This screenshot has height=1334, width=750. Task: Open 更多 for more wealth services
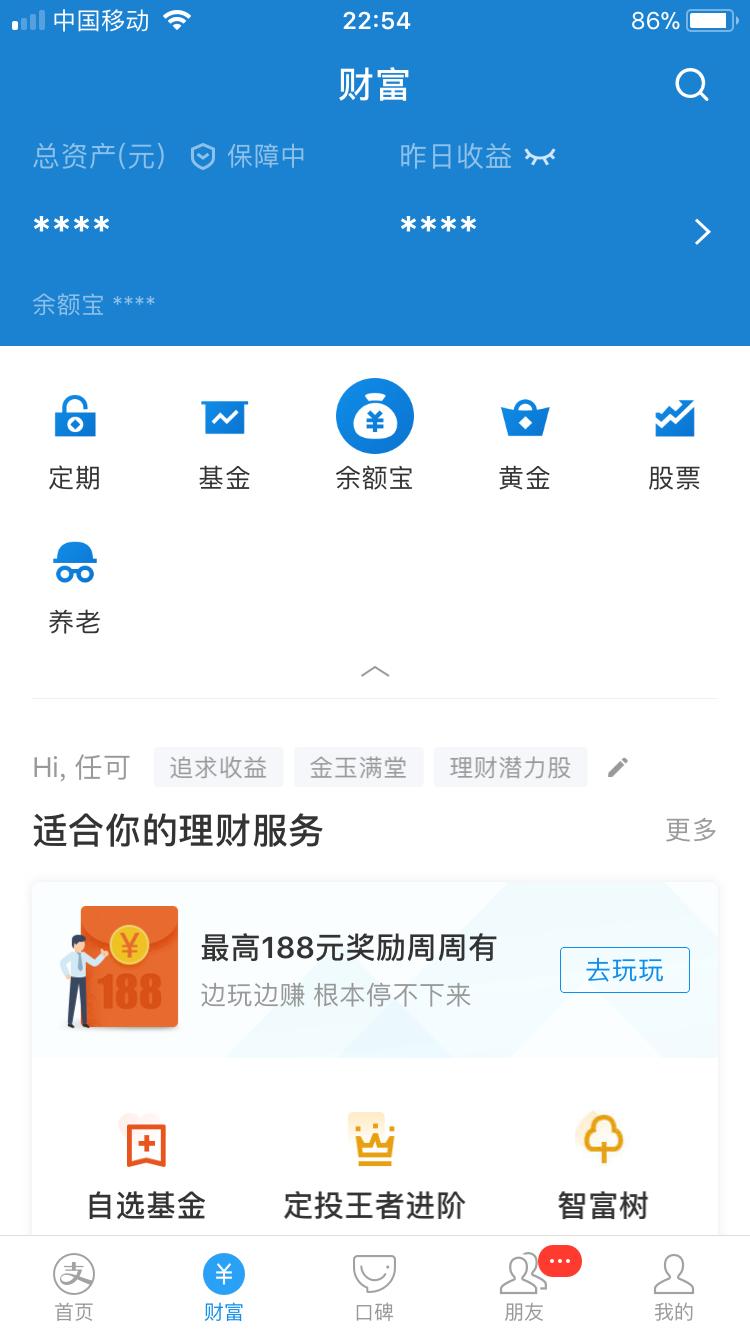point(689,831)
